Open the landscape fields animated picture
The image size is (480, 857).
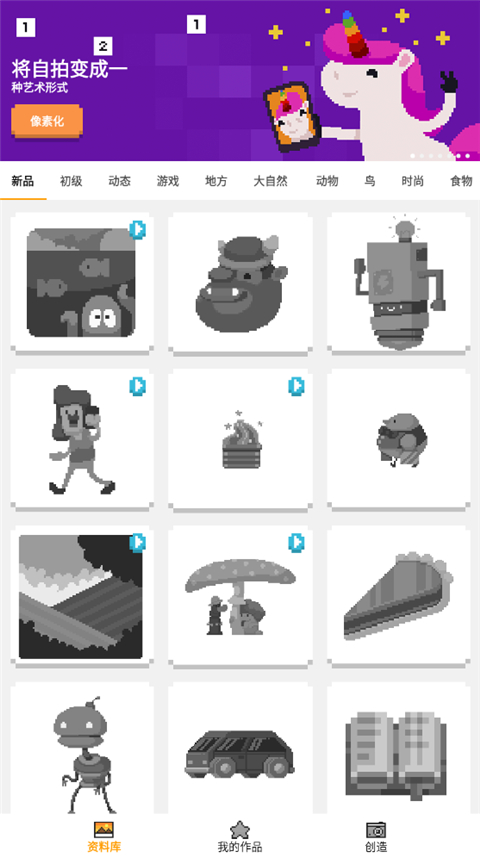pos(81,596)
